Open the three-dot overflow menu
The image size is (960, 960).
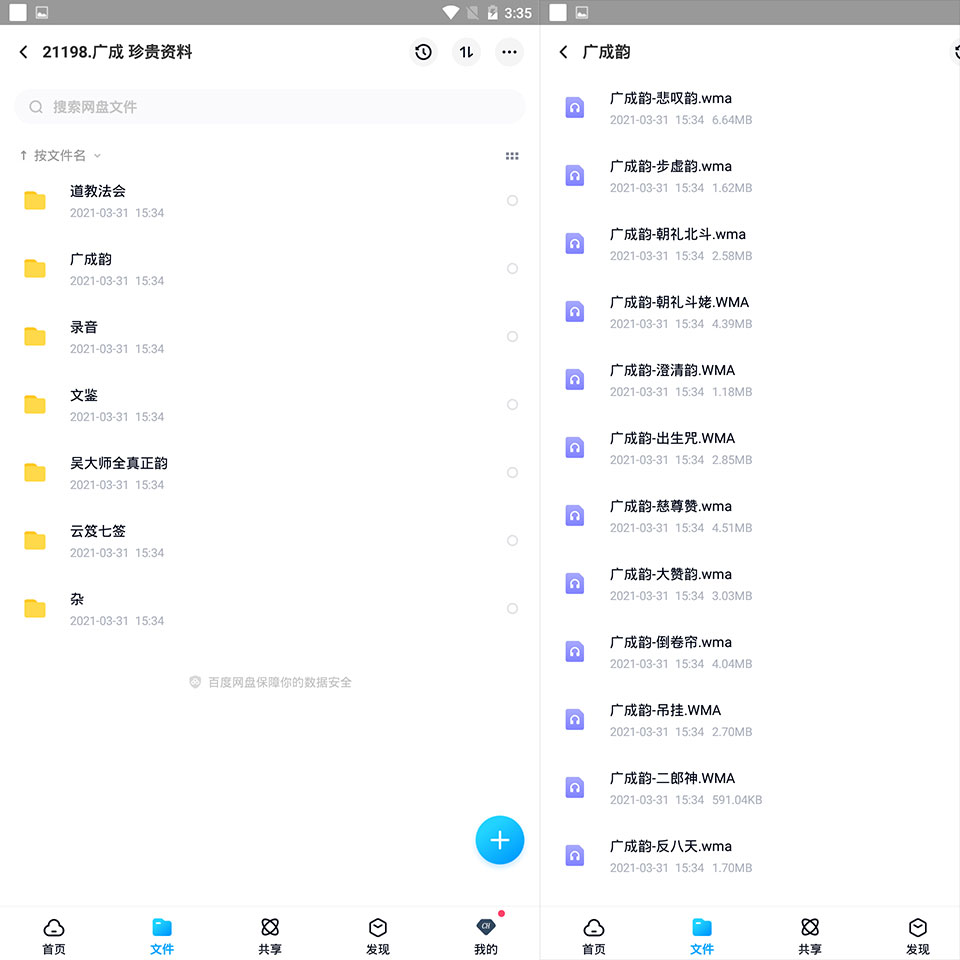509,52
